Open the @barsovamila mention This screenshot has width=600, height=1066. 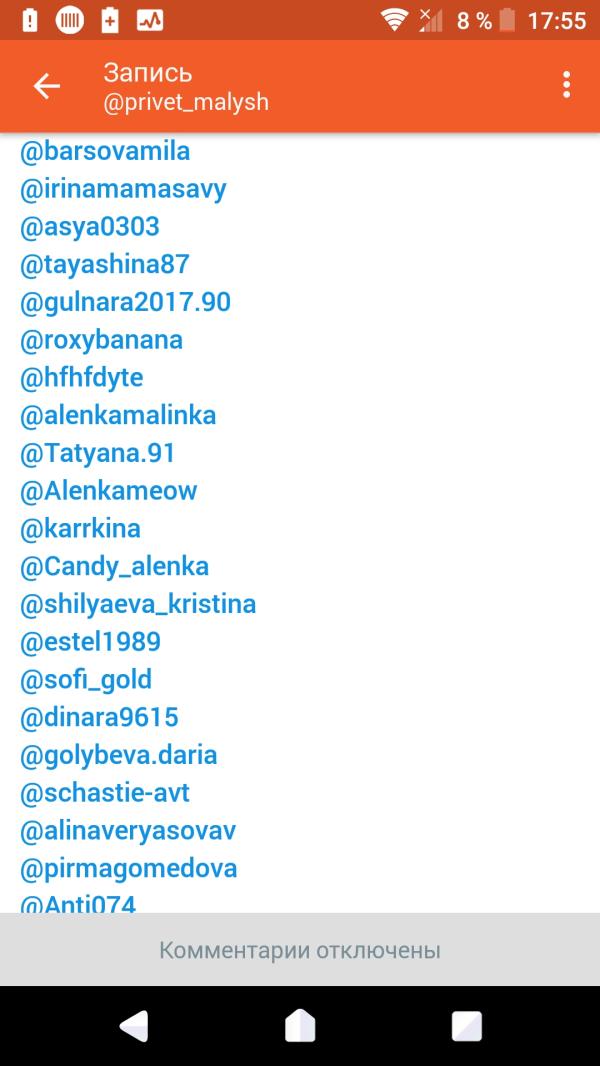point(105,152)
